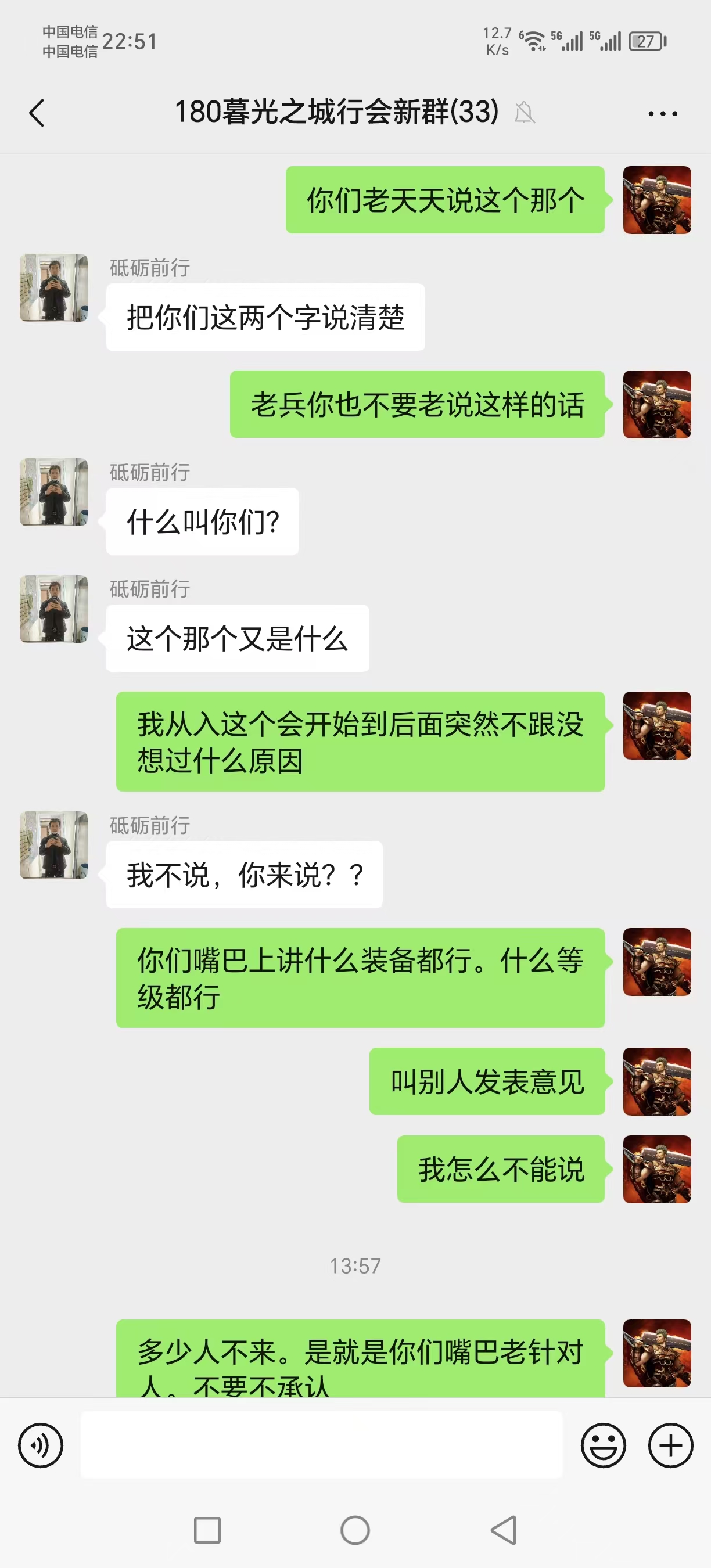Open the emoji picker
The image size is (711, 1568).
click(x=602, y=1445)
